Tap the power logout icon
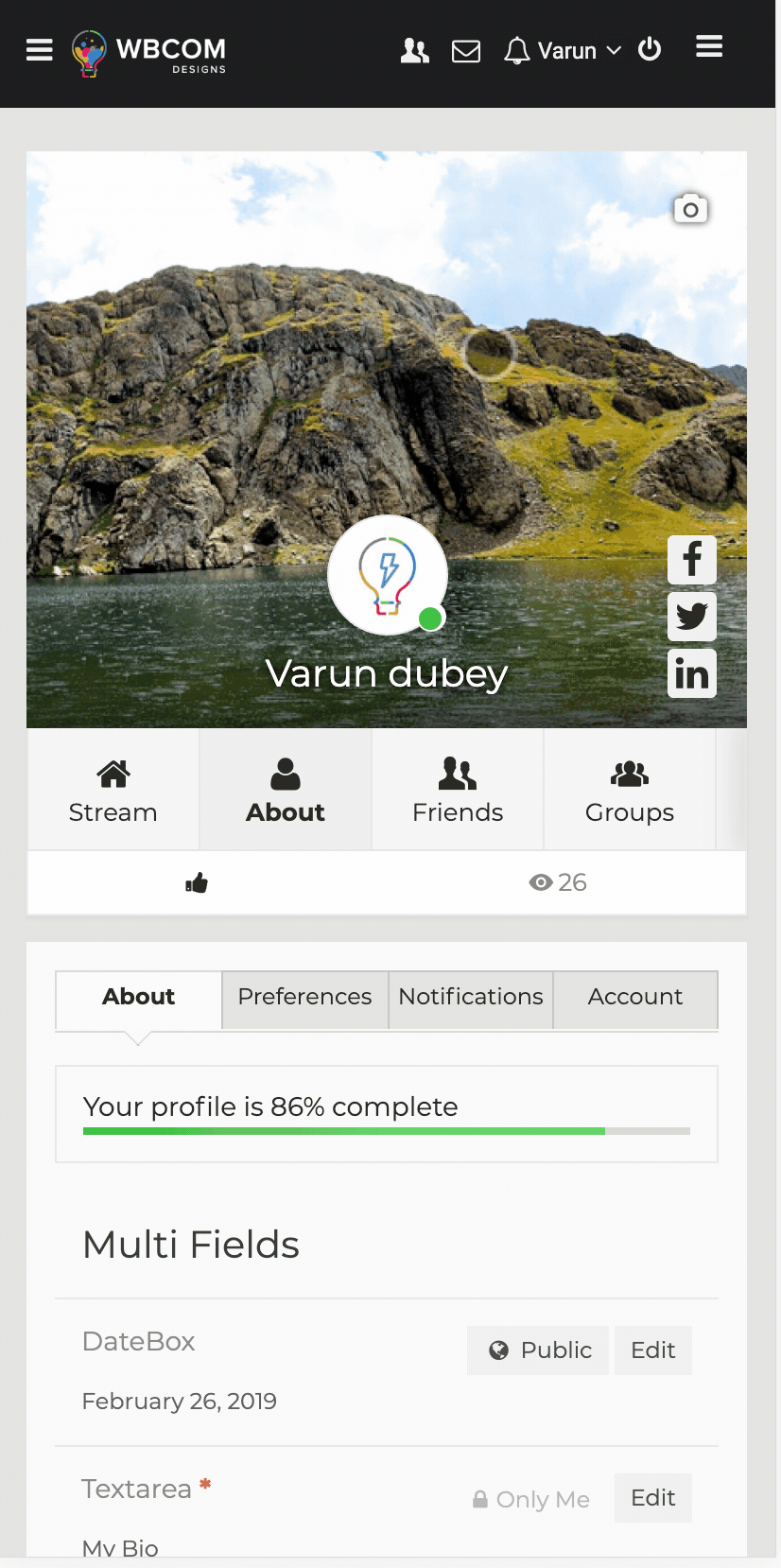Viewport: 781px width, 1568px height. click(650, 49)
